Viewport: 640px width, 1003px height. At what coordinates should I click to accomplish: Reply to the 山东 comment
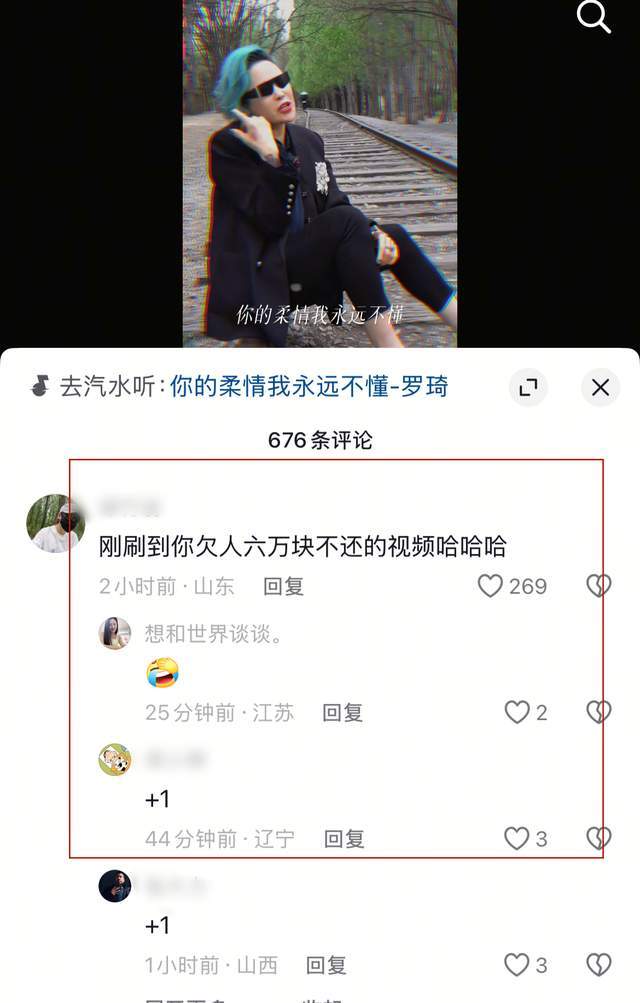(x=283, y=587)
